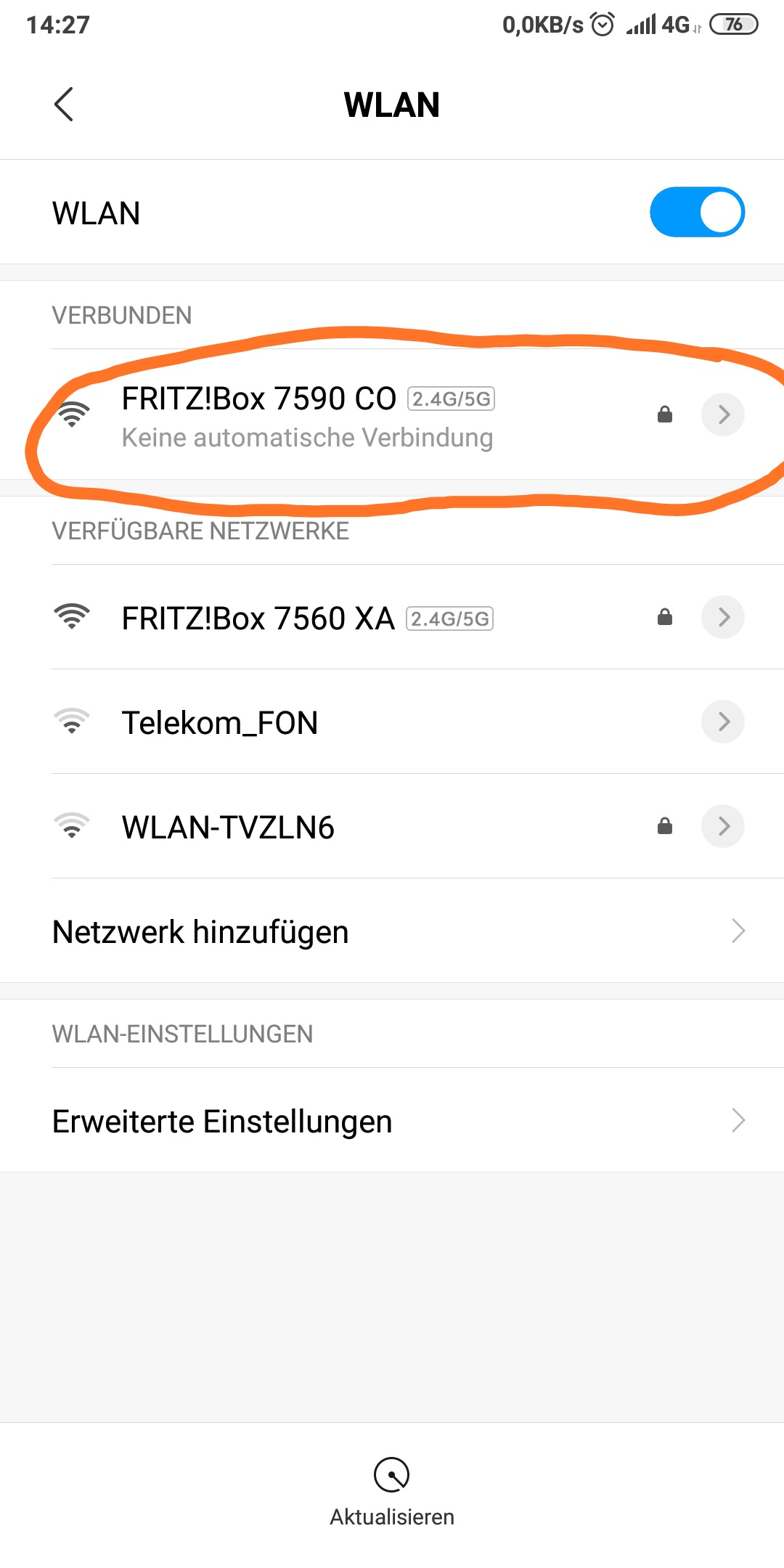Open details arrow for FRITZ!Box 7560 XA
Viewport: 784px width, 1568px height.
coord(723,617)
